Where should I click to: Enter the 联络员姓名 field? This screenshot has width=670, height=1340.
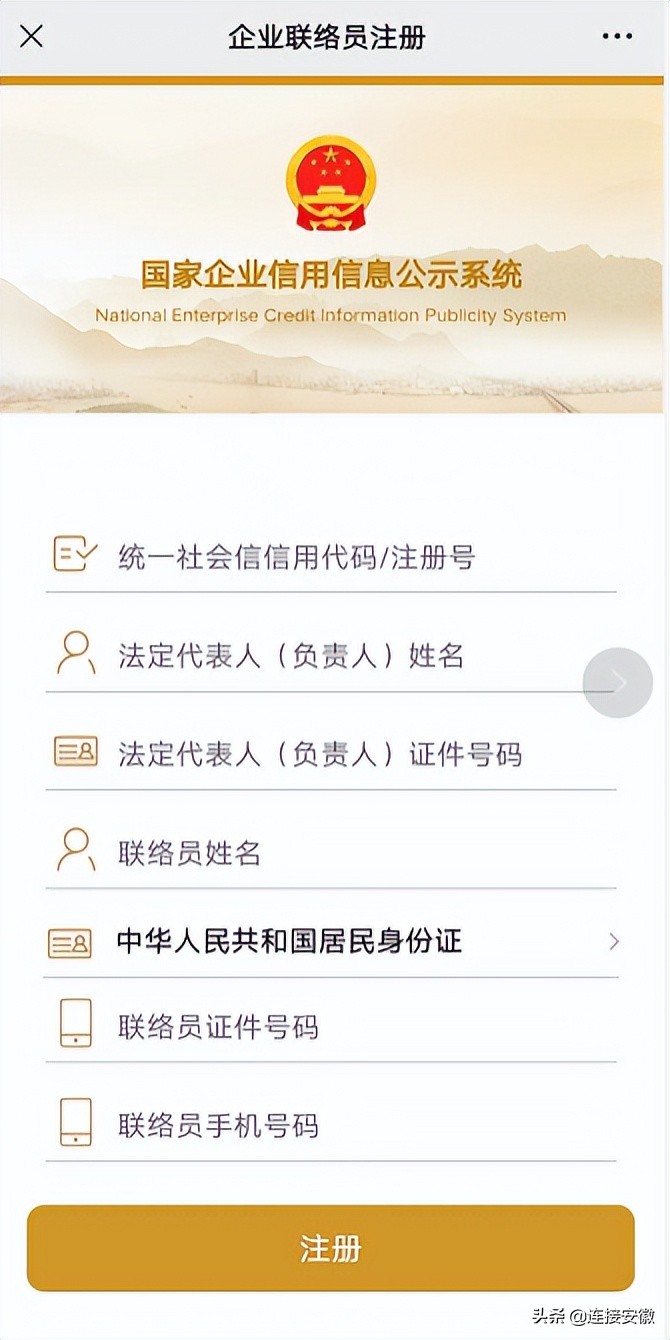pyautogui.click(x=330, y=852)
